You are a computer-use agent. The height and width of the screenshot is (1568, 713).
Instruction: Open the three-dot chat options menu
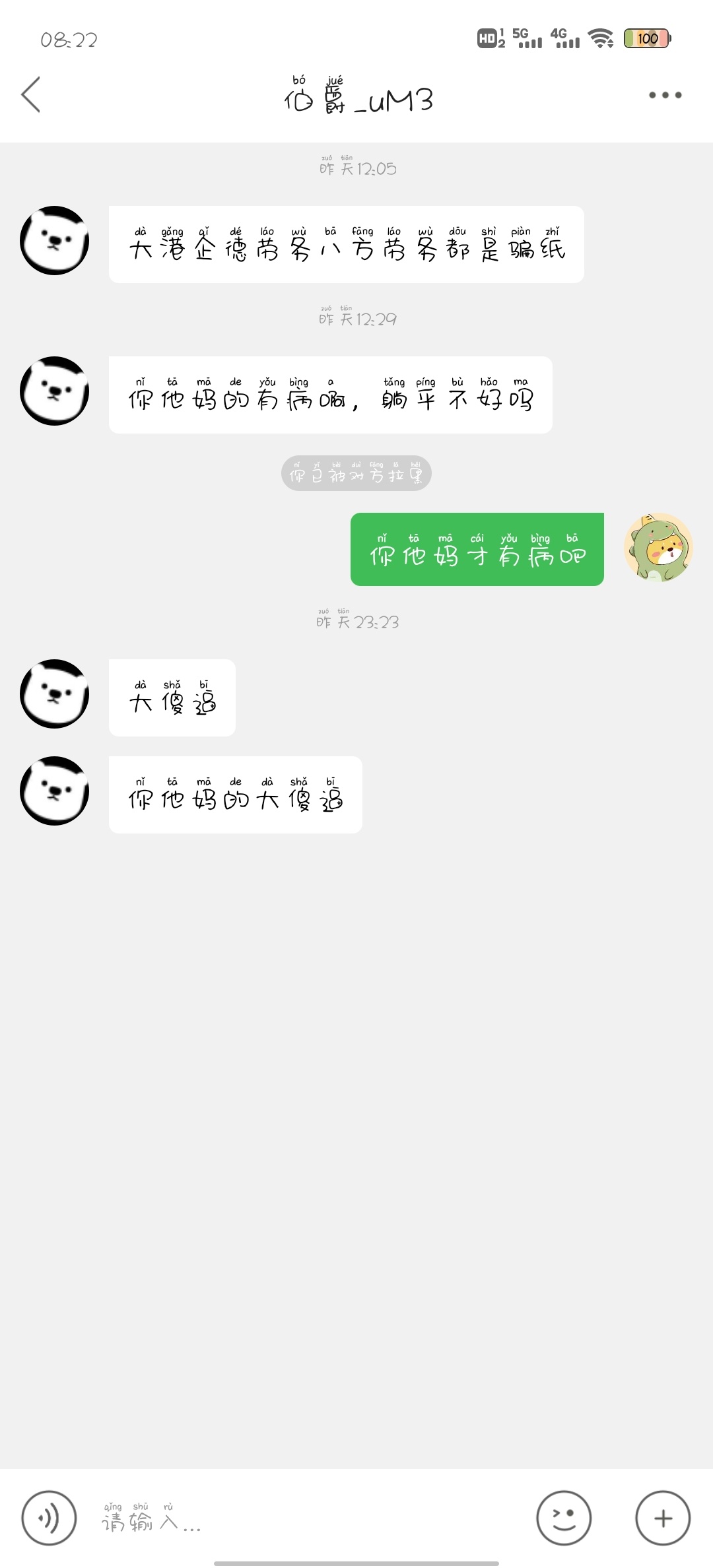pyautogui.click(x=665, y=95)
